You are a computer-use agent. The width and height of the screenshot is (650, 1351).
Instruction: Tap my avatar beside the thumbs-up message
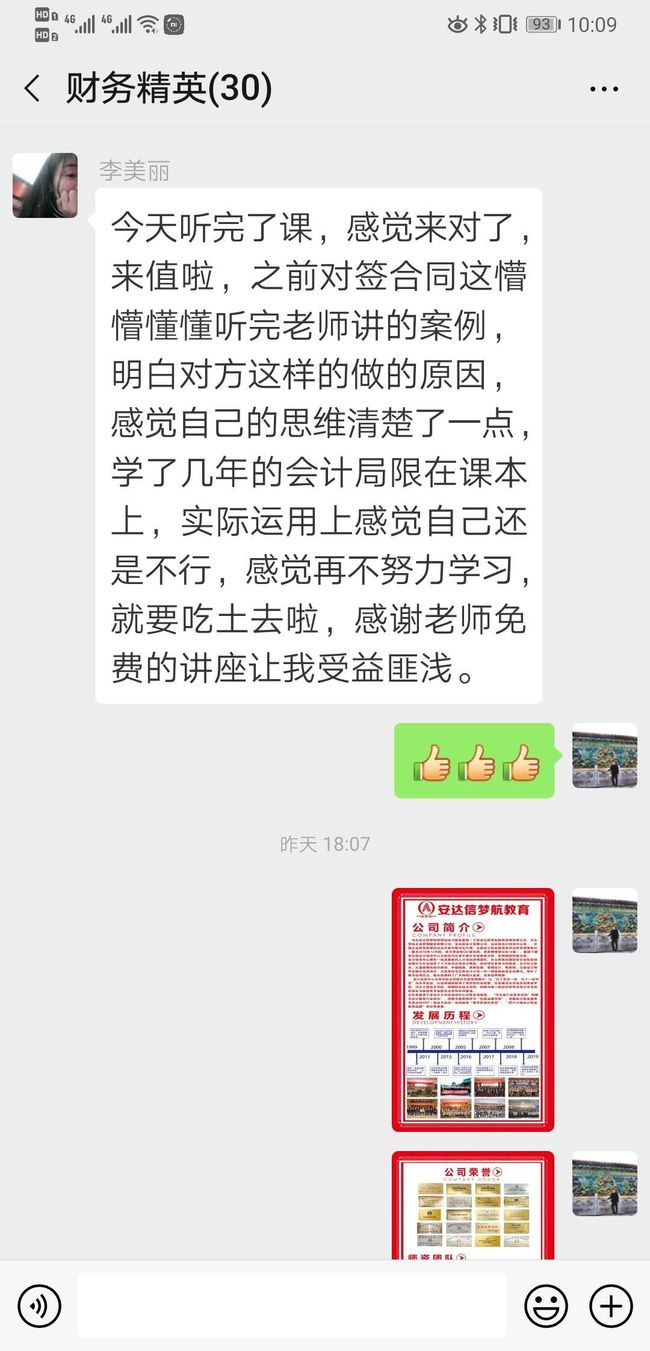604,756
